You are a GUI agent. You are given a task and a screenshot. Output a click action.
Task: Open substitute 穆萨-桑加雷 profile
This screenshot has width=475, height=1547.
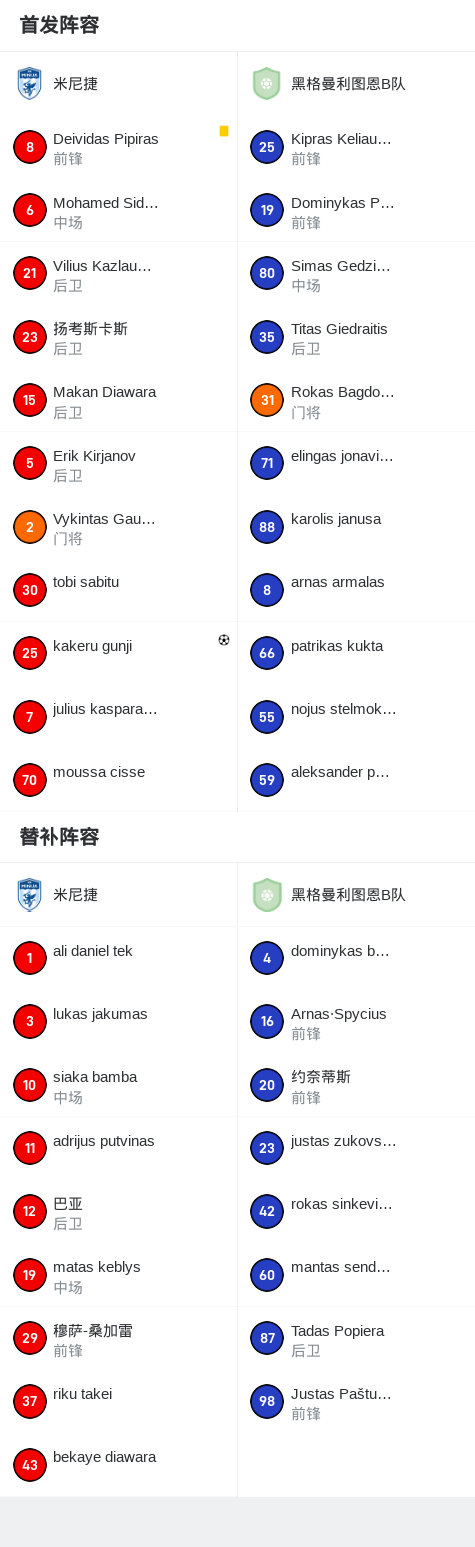[118, 1338]
